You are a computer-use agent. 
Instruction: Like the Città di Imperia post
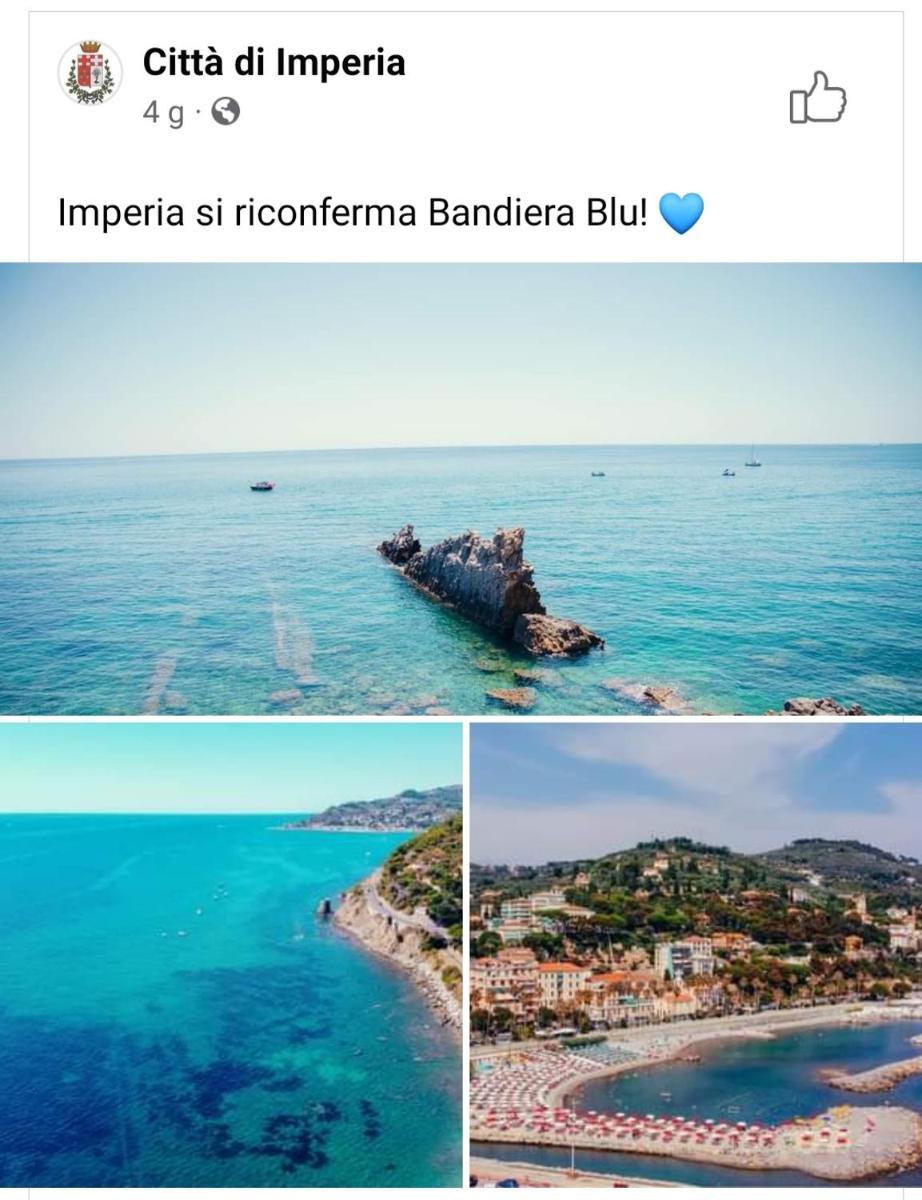pos(817,98)
